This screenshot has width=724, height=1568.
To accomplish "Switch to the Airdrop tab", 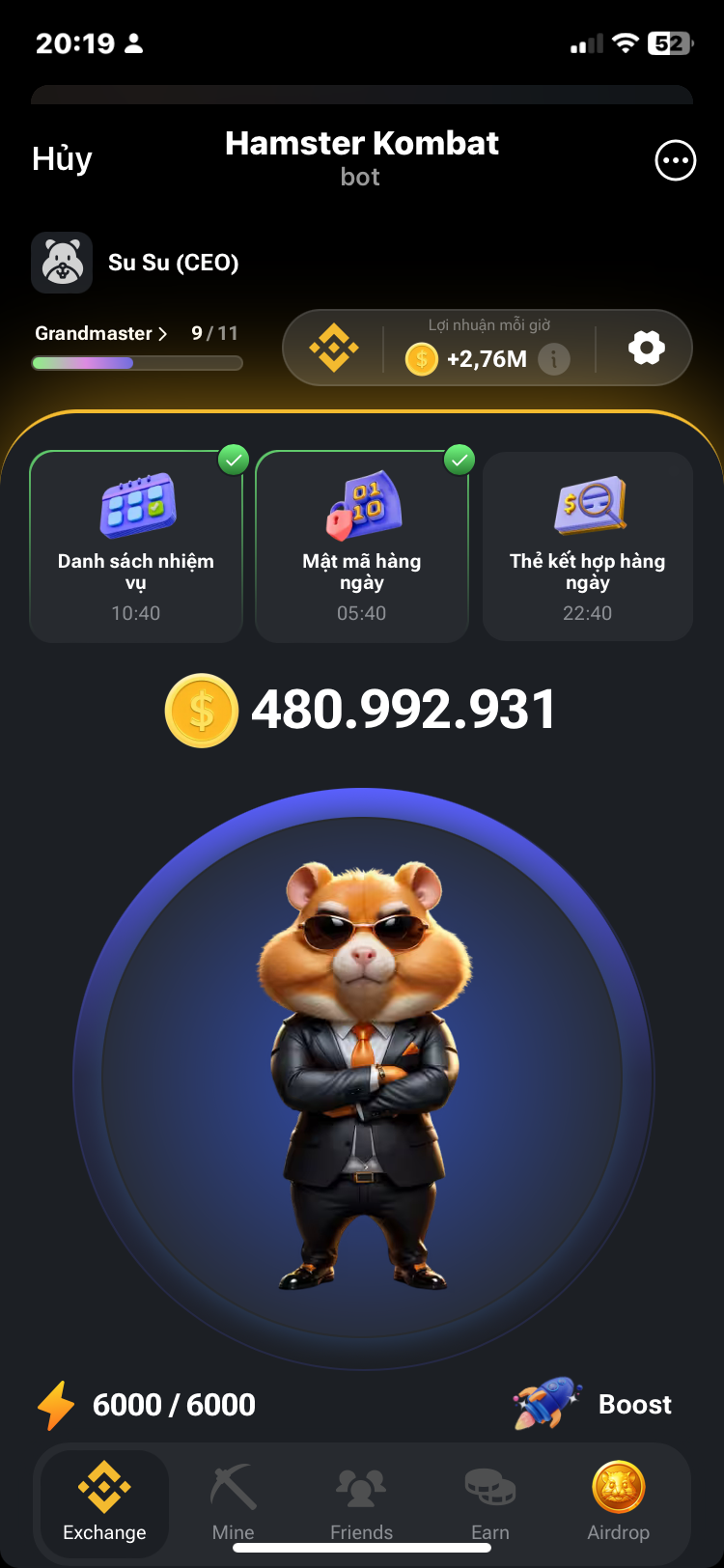I will point(618,1500).
